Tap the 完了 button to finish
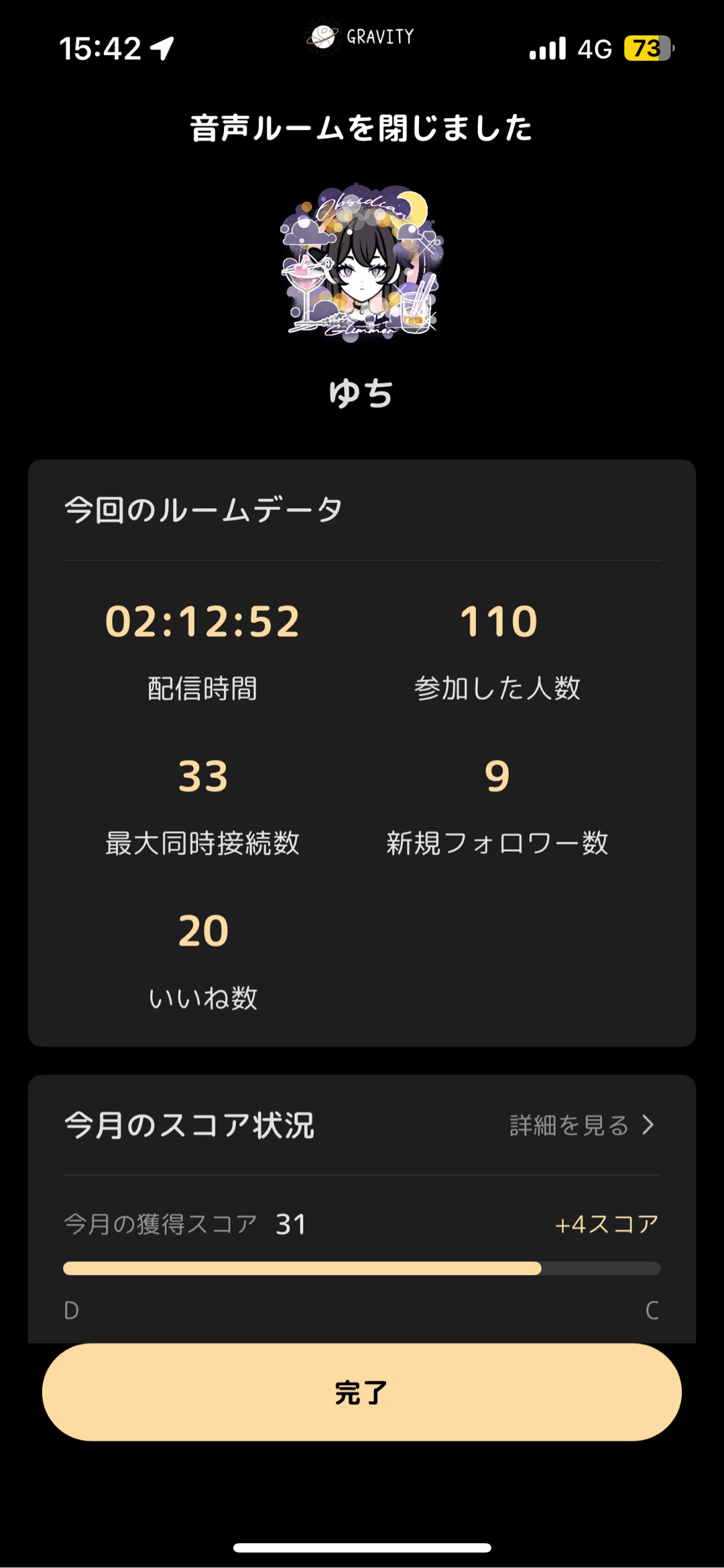Image resolution: width=724 pixels, height=1568 pixels. point(362,1392)
